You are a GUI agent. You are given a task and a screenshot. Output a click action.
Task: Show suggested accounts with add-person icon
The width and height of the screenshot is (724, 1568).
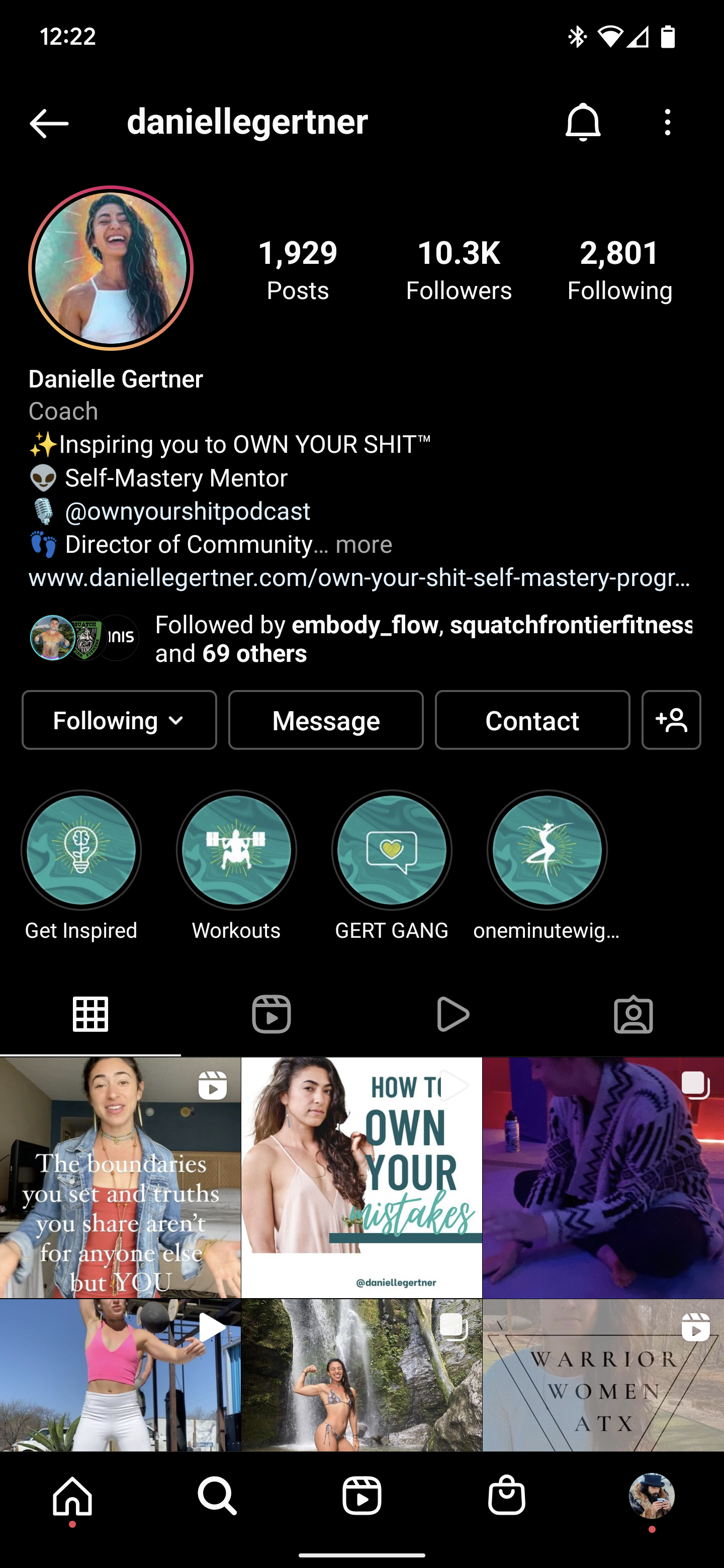[671, 720]
